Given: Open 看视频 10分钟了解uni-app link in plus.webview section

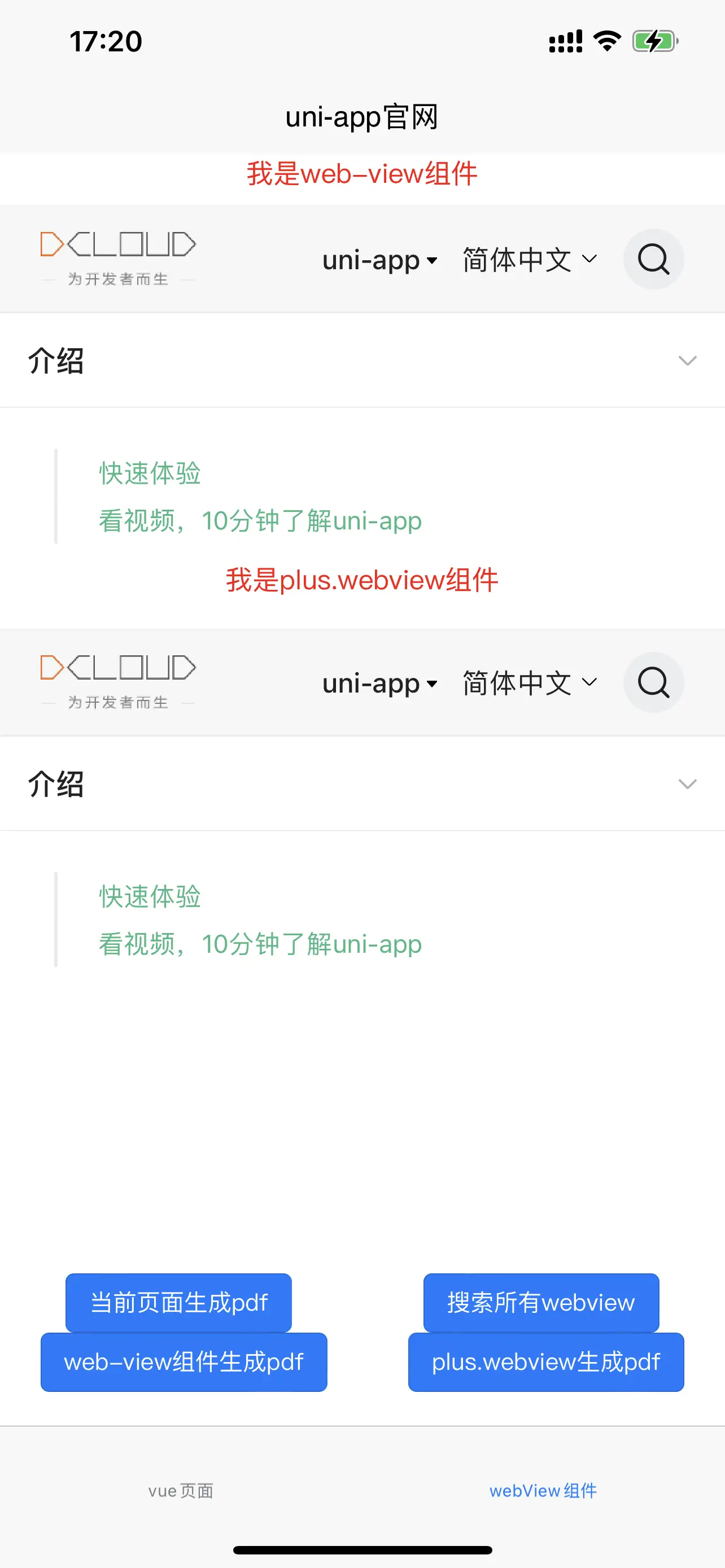Looking at the screenshot, I should 260,944.
